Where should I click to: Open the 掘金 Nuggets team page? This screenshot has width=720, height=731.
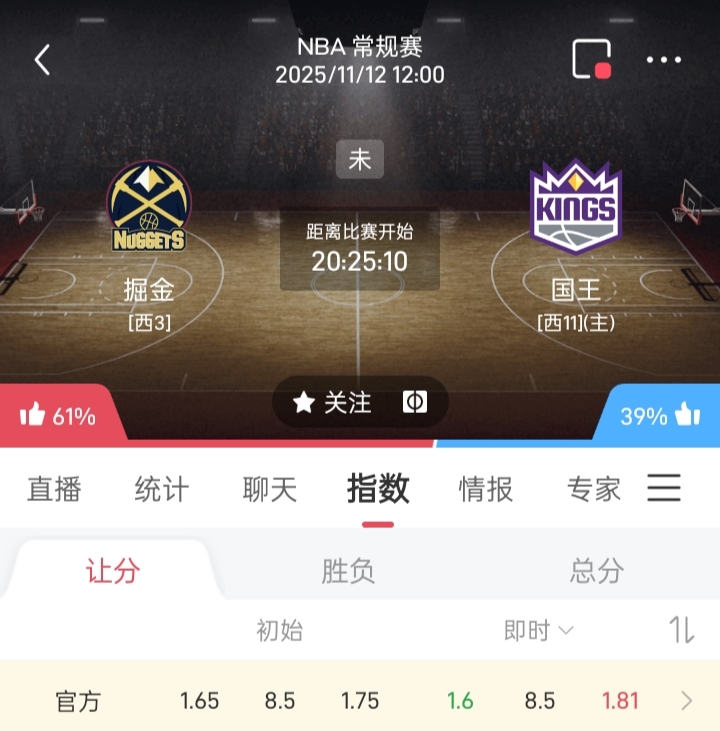click(x=149, y=210)
